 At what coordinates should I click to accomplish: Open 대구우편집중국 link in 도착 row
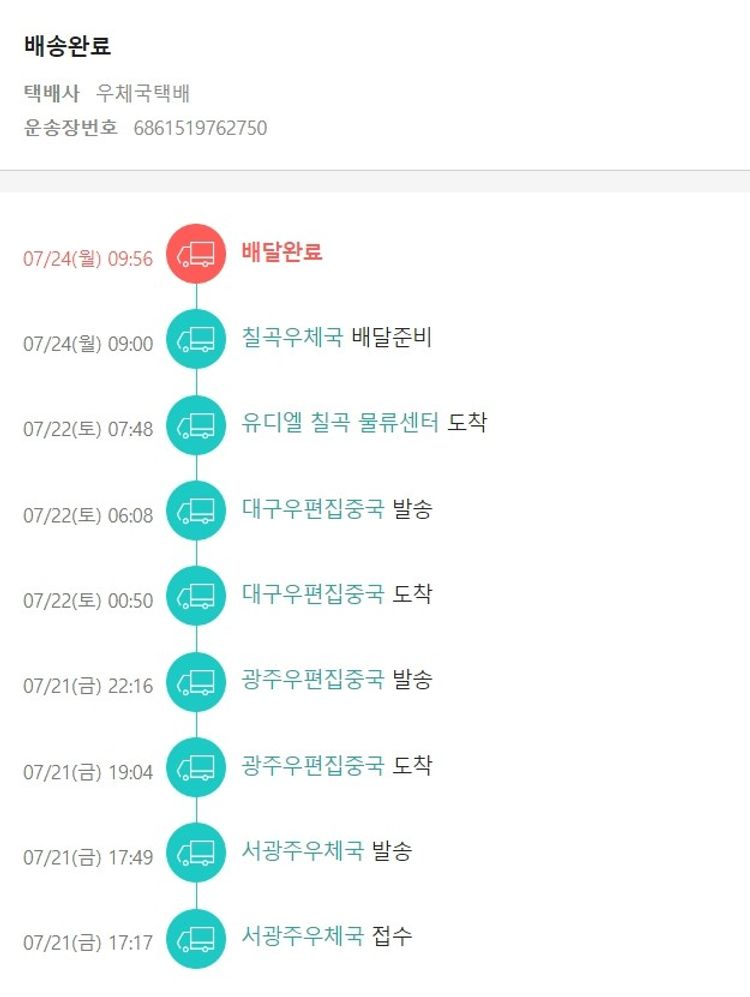coord(312,594)
